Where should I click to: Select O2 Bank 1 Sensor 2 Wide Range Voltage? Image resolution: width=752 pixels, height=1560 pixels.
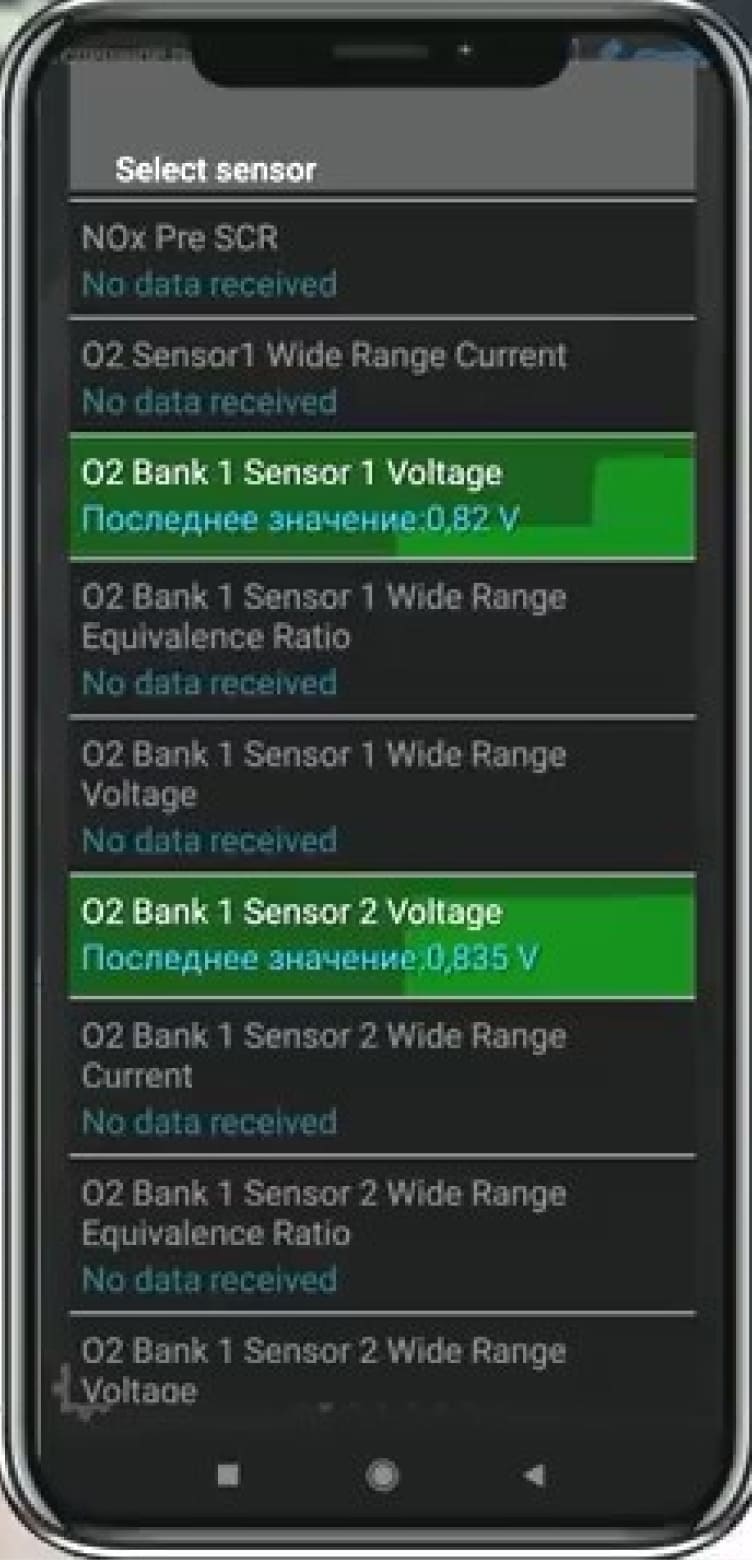point(380,1368)
